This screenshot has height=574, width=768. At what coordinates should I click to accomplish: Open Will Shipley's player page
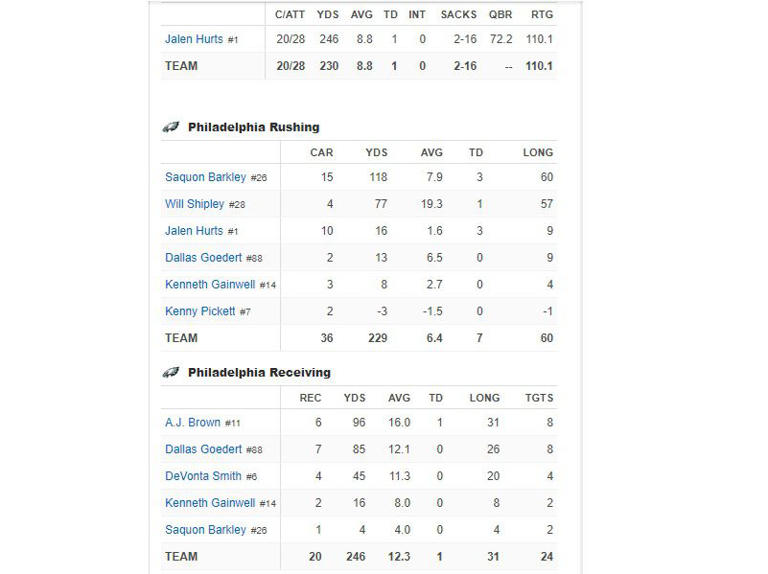point(194,204)
